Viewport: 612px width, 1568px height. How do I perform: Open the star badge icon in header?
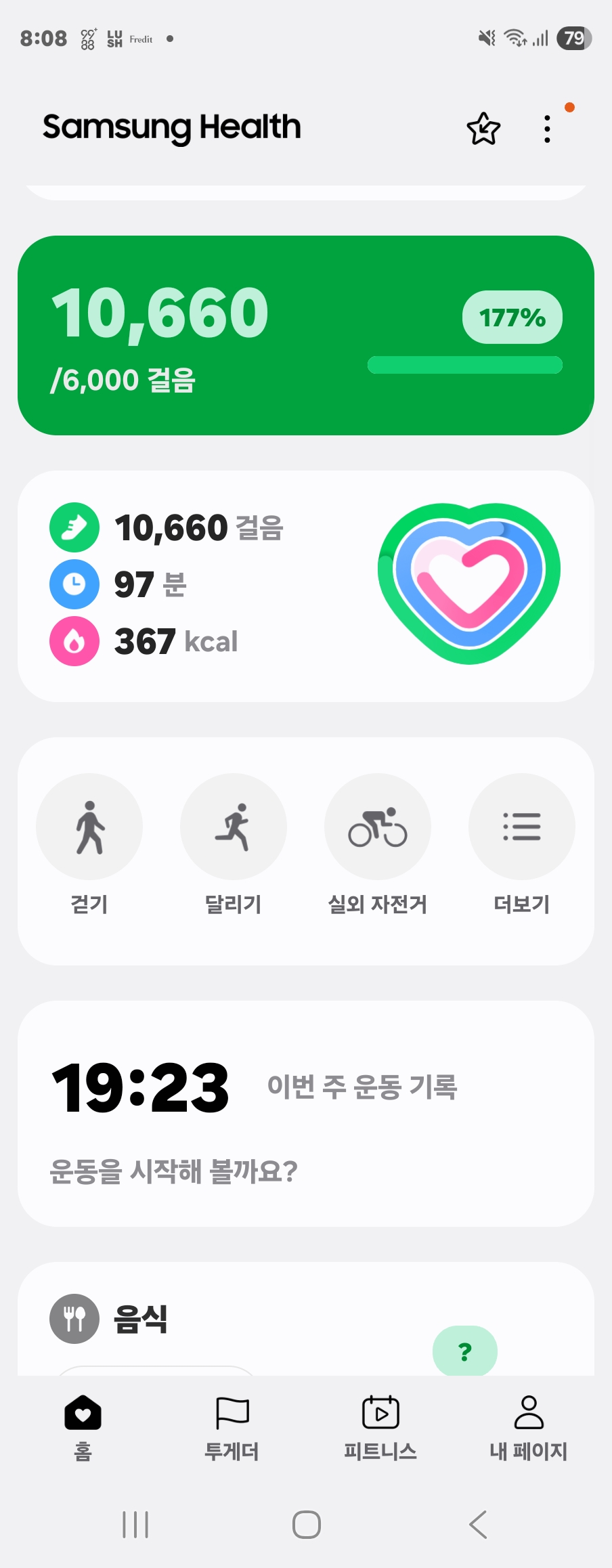coord(483,129)
